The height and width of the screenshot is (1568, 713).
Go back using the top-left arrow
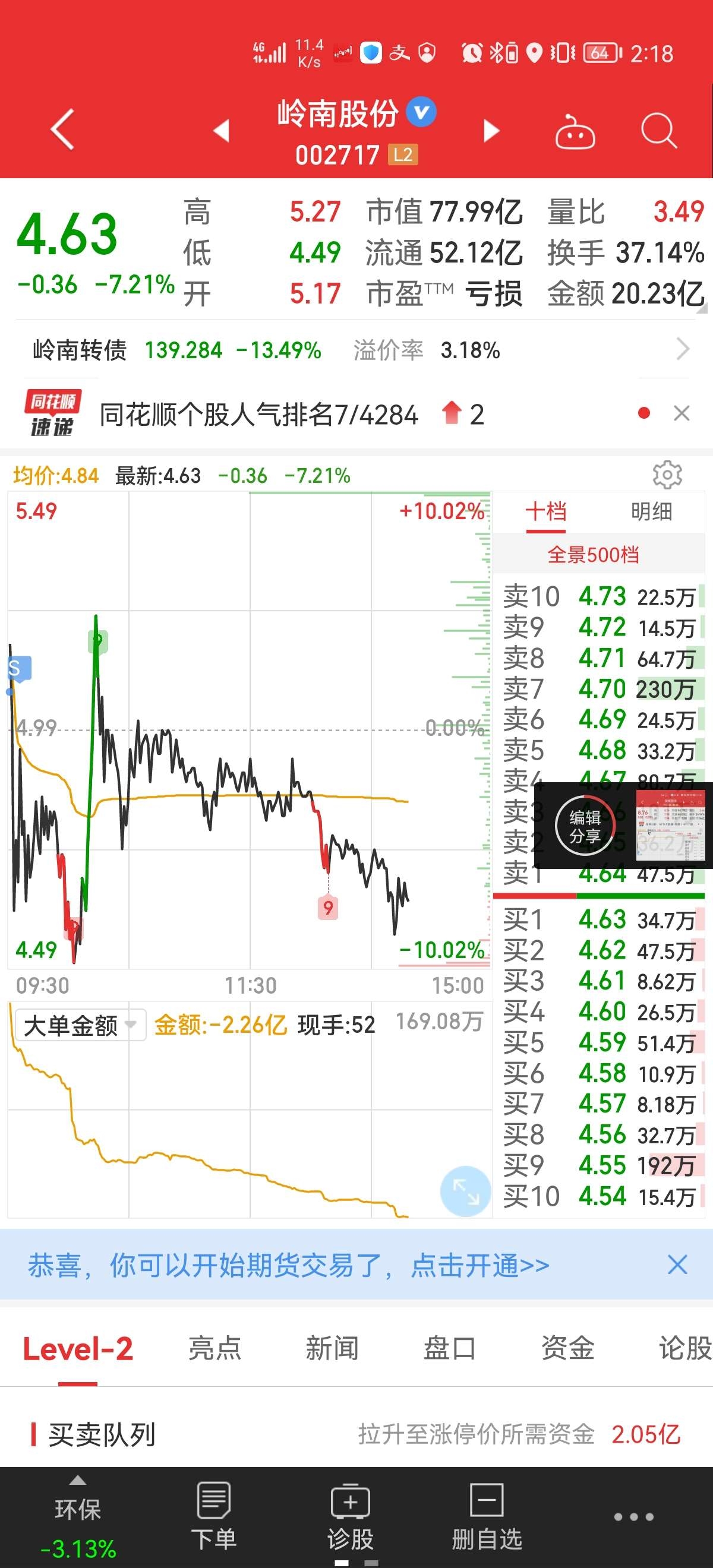(62, 129)
